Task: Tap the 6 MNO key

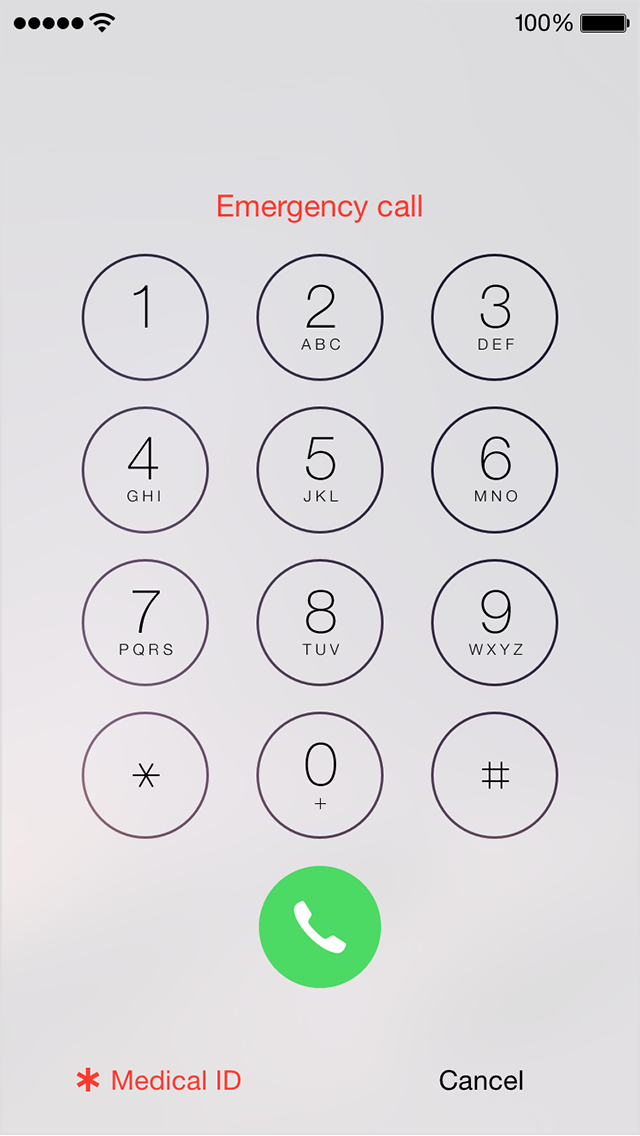Action: point(495,470)
